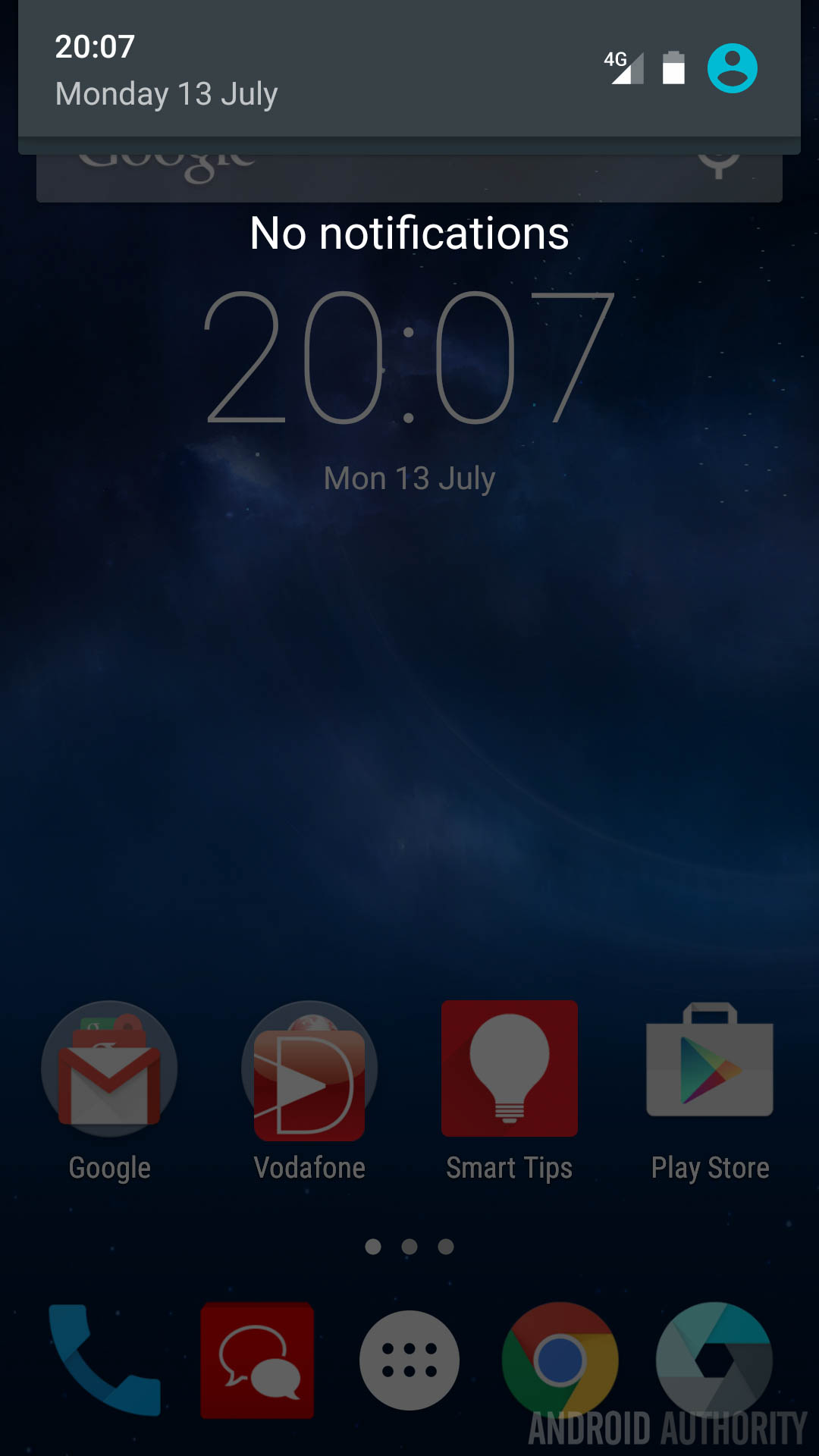Launch the Smart Tips app
Viewport: 819px width, 1456px height.
(x=510, y=1069)
